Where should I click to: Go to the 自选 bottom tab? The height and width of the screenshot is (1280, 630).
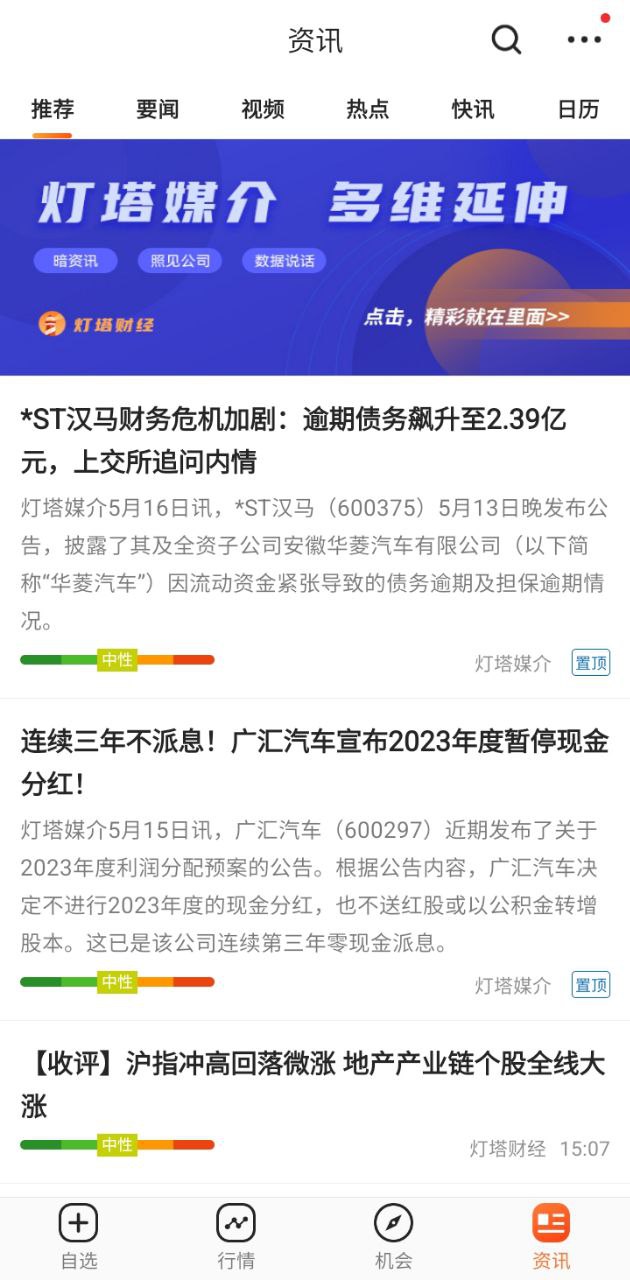79,1237
